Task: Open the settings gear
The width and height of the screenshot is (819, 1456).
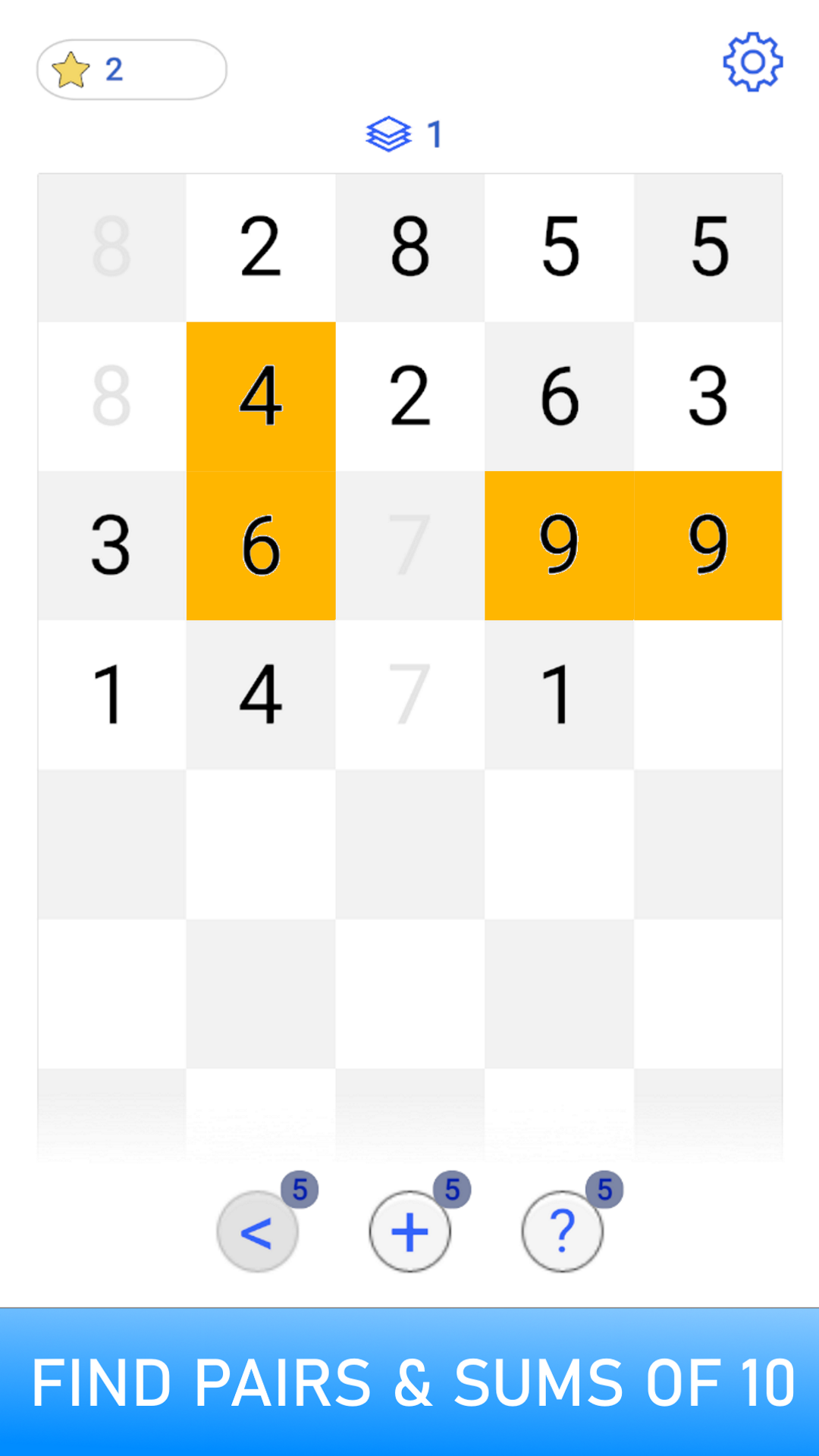Action: [752, 62]
